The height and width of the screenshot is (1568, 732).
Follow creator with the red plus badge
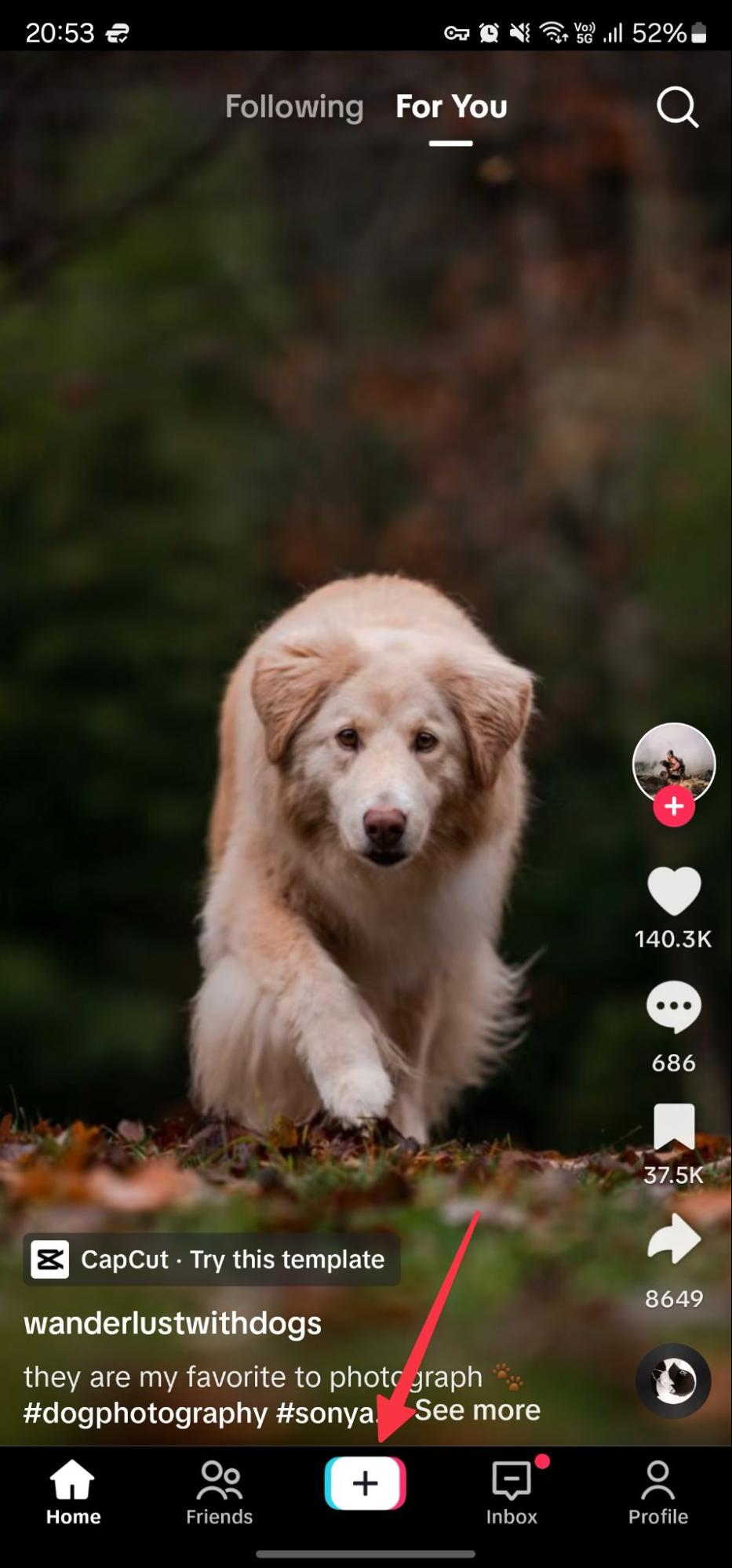coord(674,806)
